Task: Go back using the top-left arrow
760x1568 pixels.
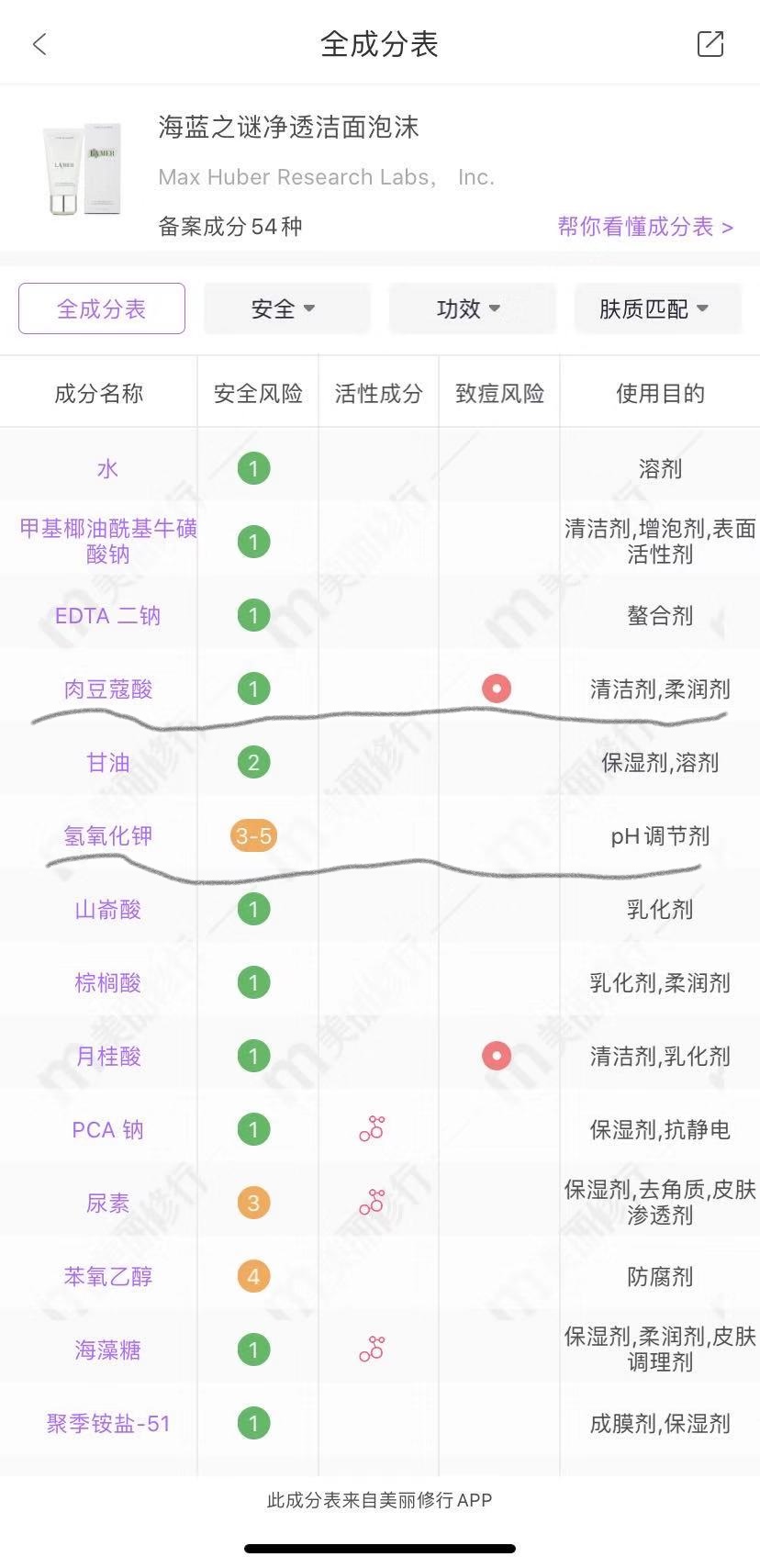Action: coord(39,44)
